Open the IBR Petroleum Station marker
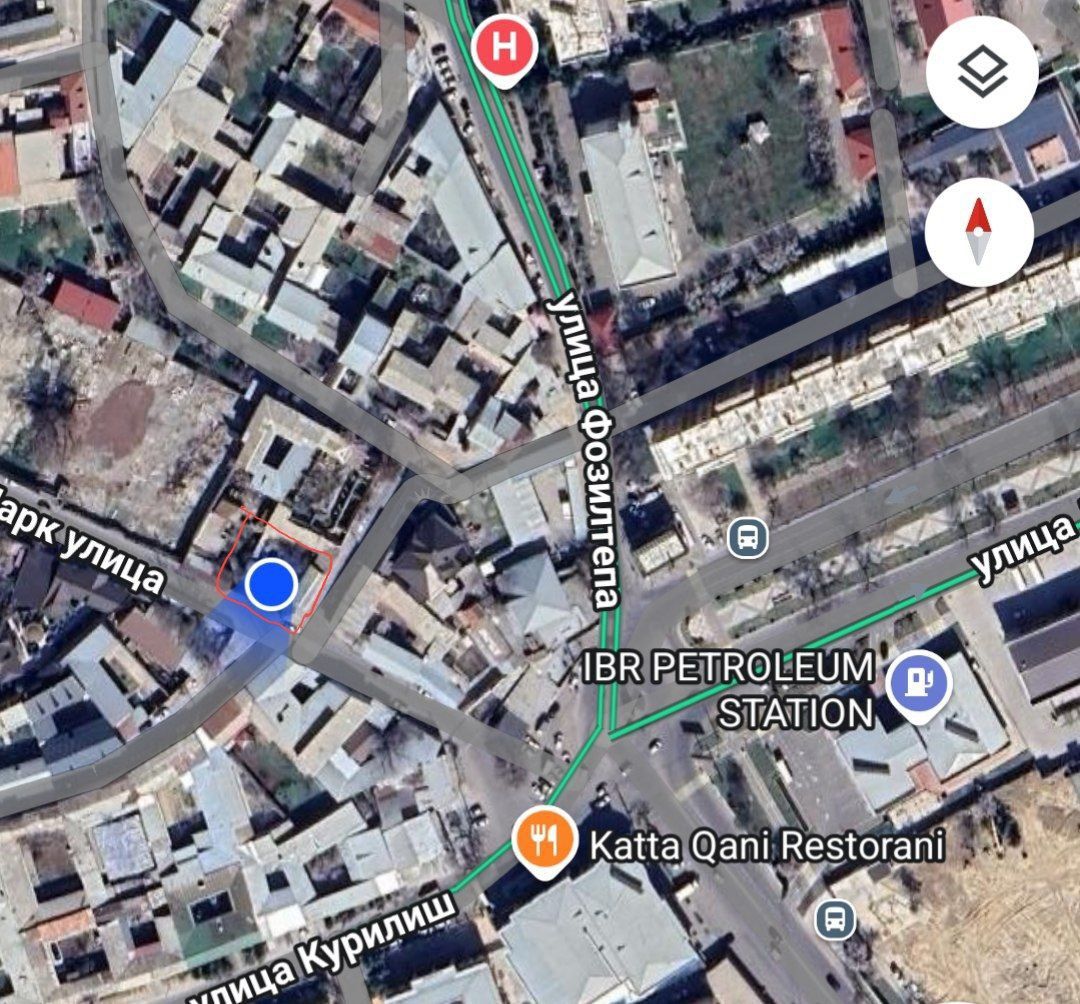Viewport: 1080px width, 1004px height. [918, 683]
